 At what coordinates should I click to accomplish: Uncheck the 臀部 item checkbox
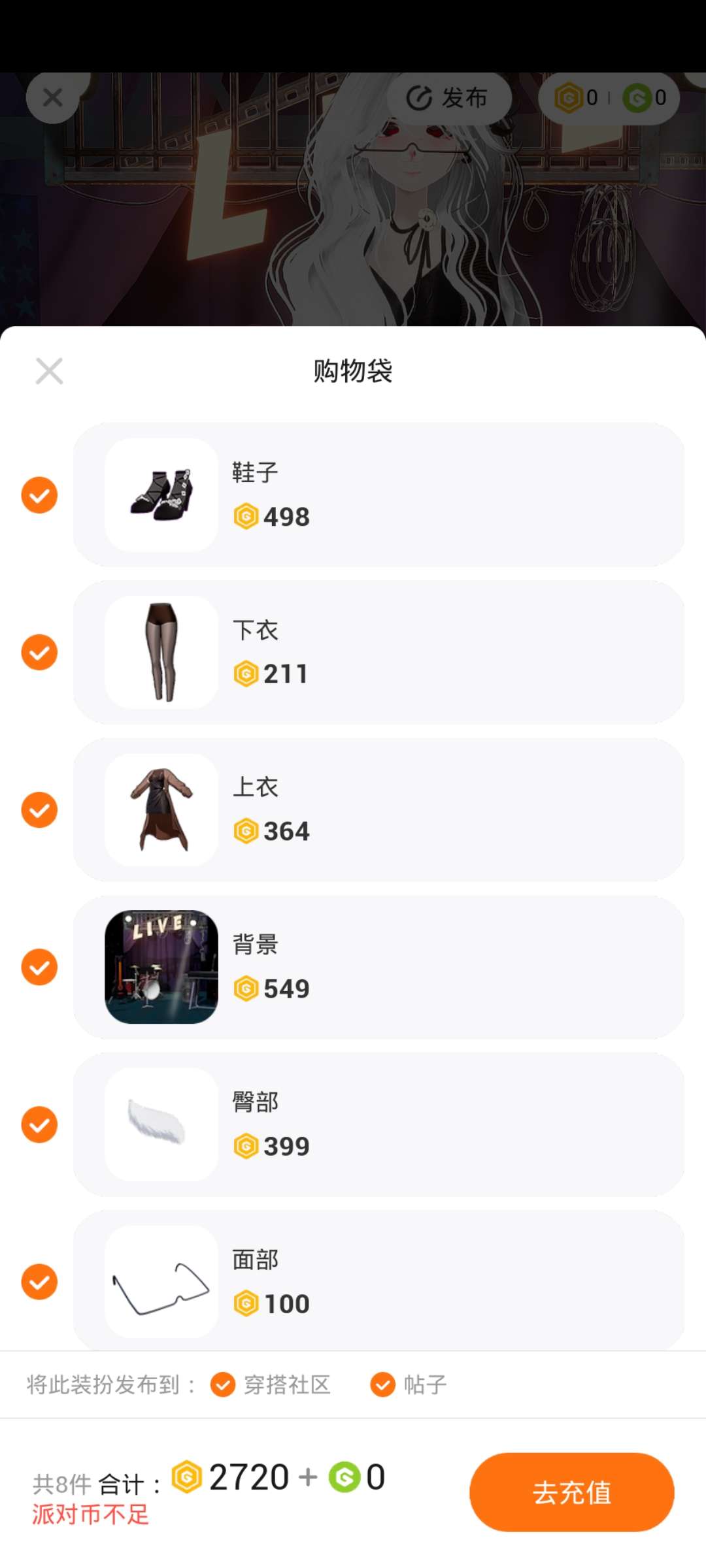click(x=39, y=1124)
